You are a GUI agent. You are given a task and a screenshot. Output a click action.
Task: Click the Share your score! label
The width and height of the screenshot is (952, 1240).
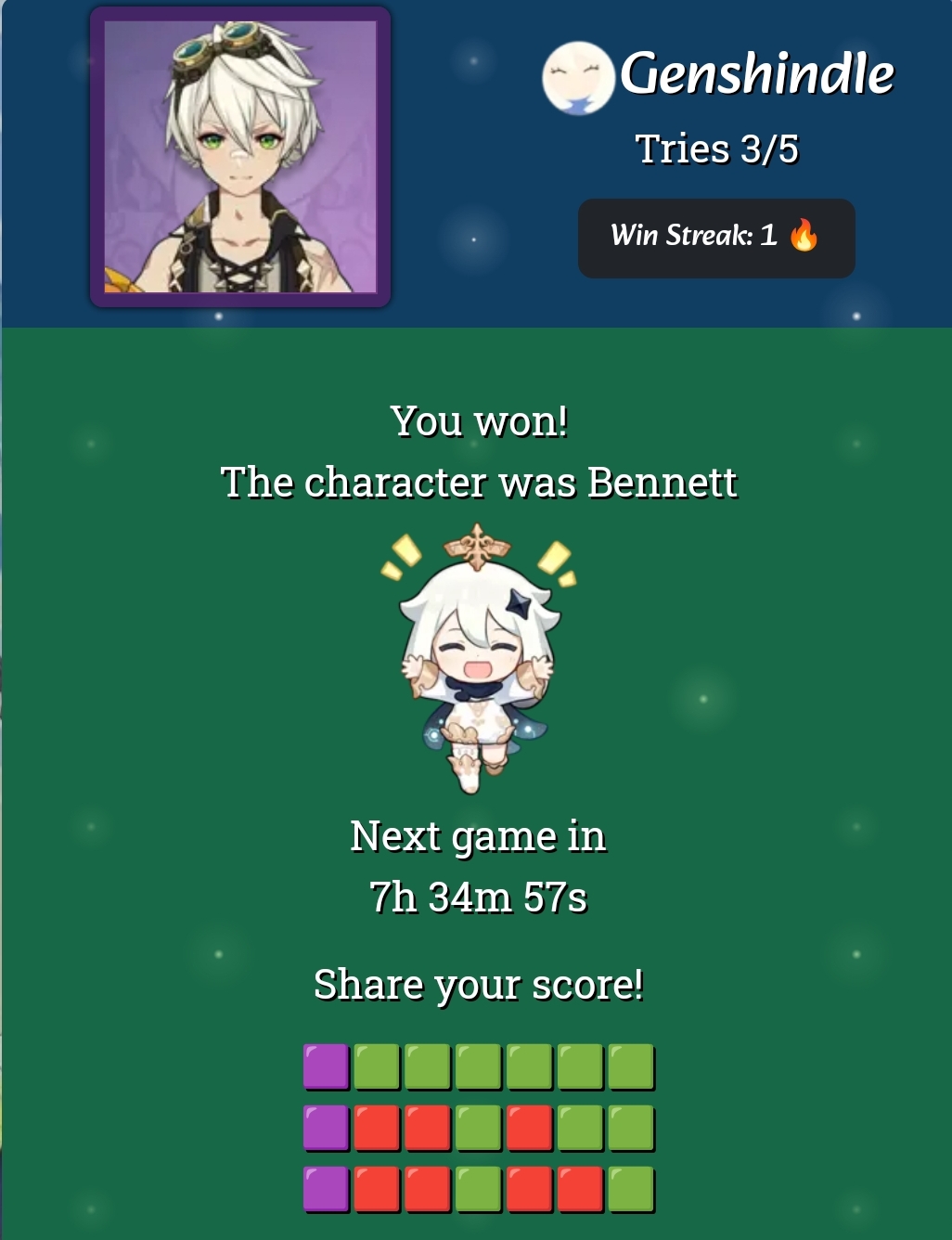pyautogui.click(x=479, y=984)
